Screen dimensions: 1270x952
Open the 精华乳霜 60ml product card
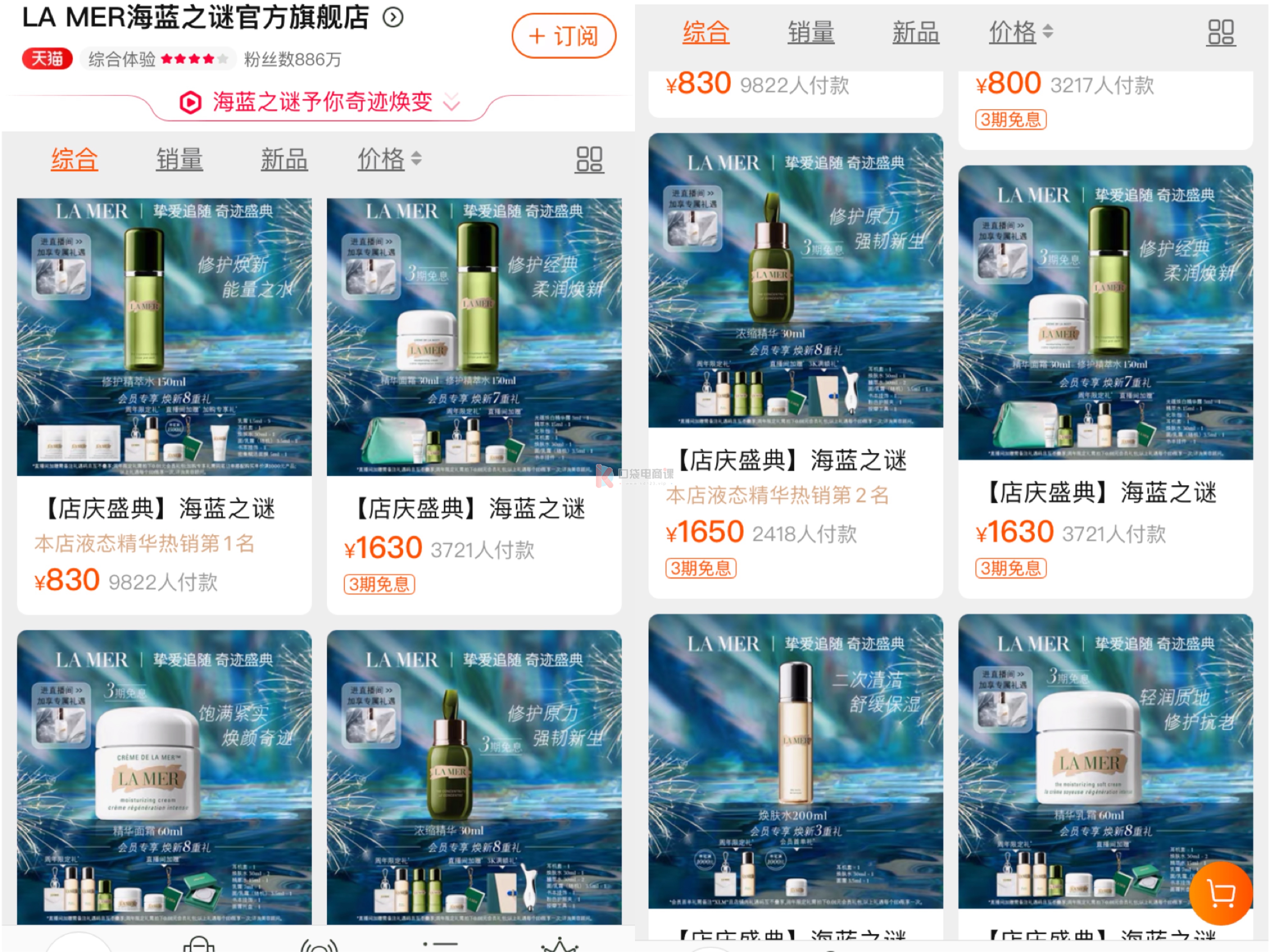[1105, 761]
